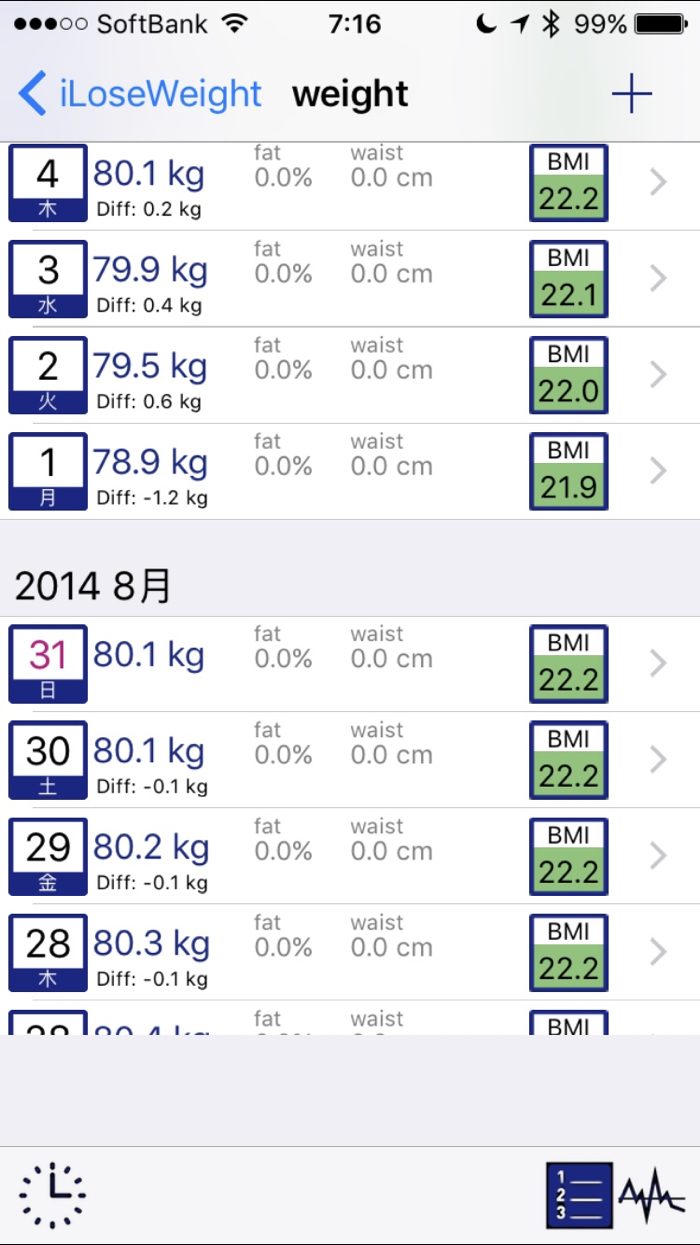Select the 79.5 kg entry for day 2
Screen dimensions: 700x1245
[x=350, y=374]
